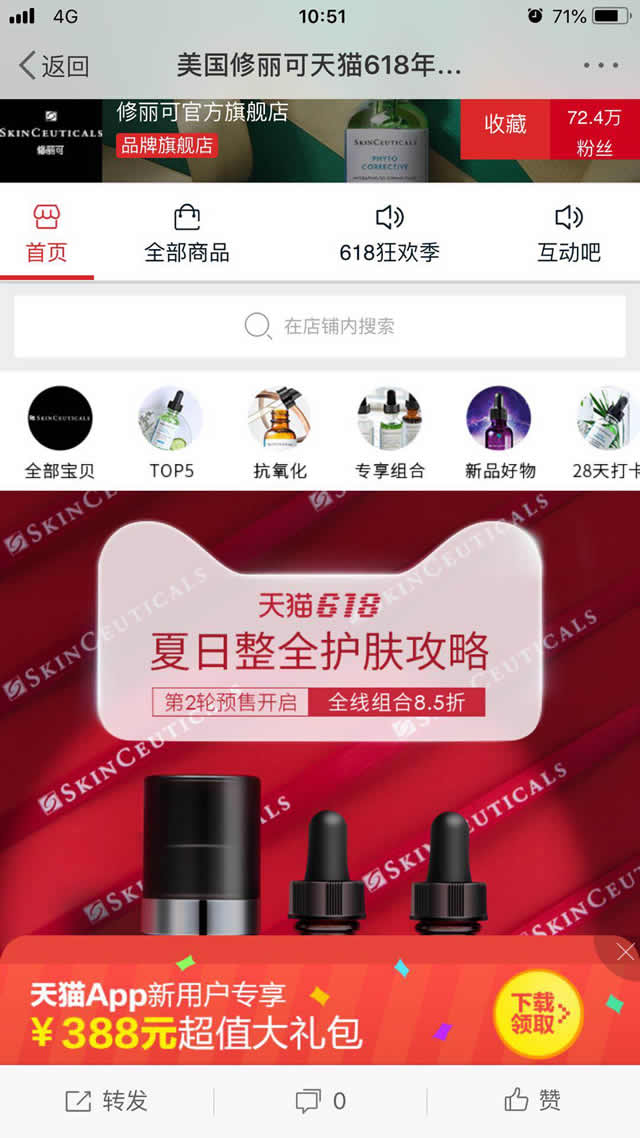Dismiss the 天猫App new-user banner

pos(625,952)
